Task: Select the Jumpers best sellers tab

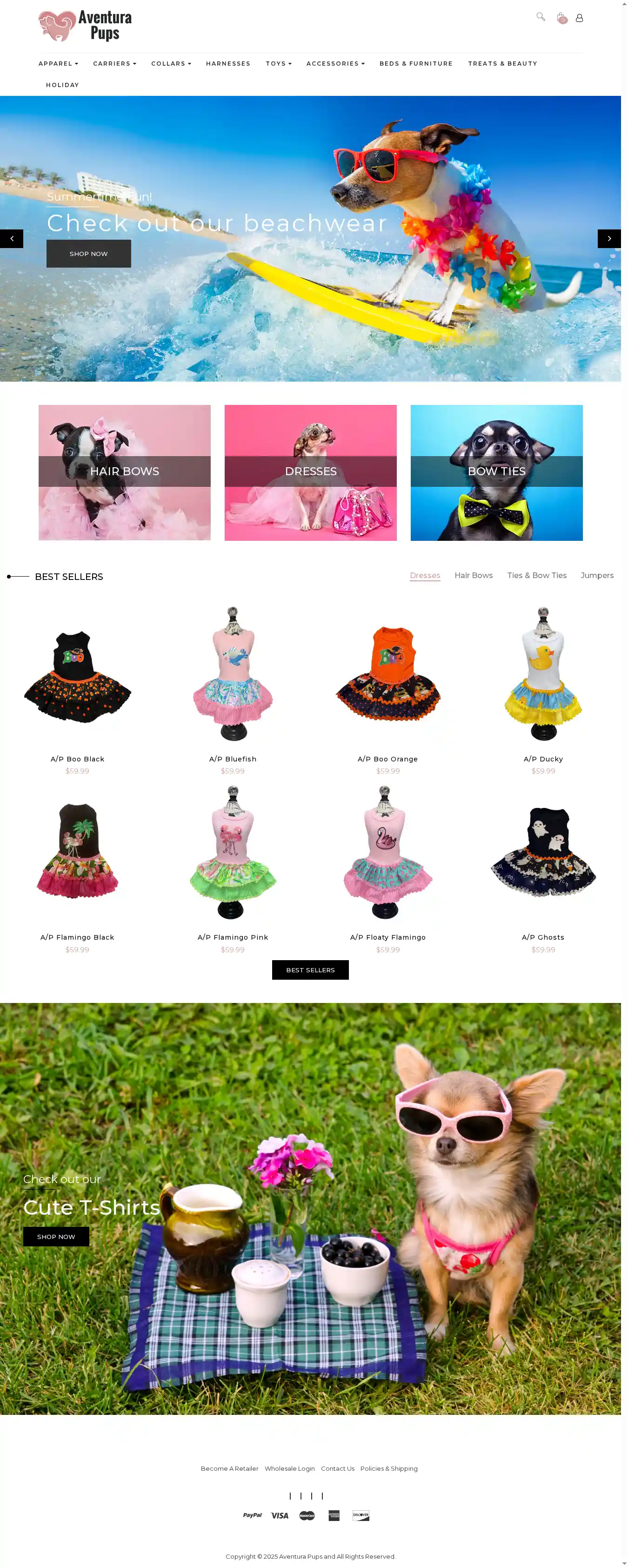Action: [596, 575]
